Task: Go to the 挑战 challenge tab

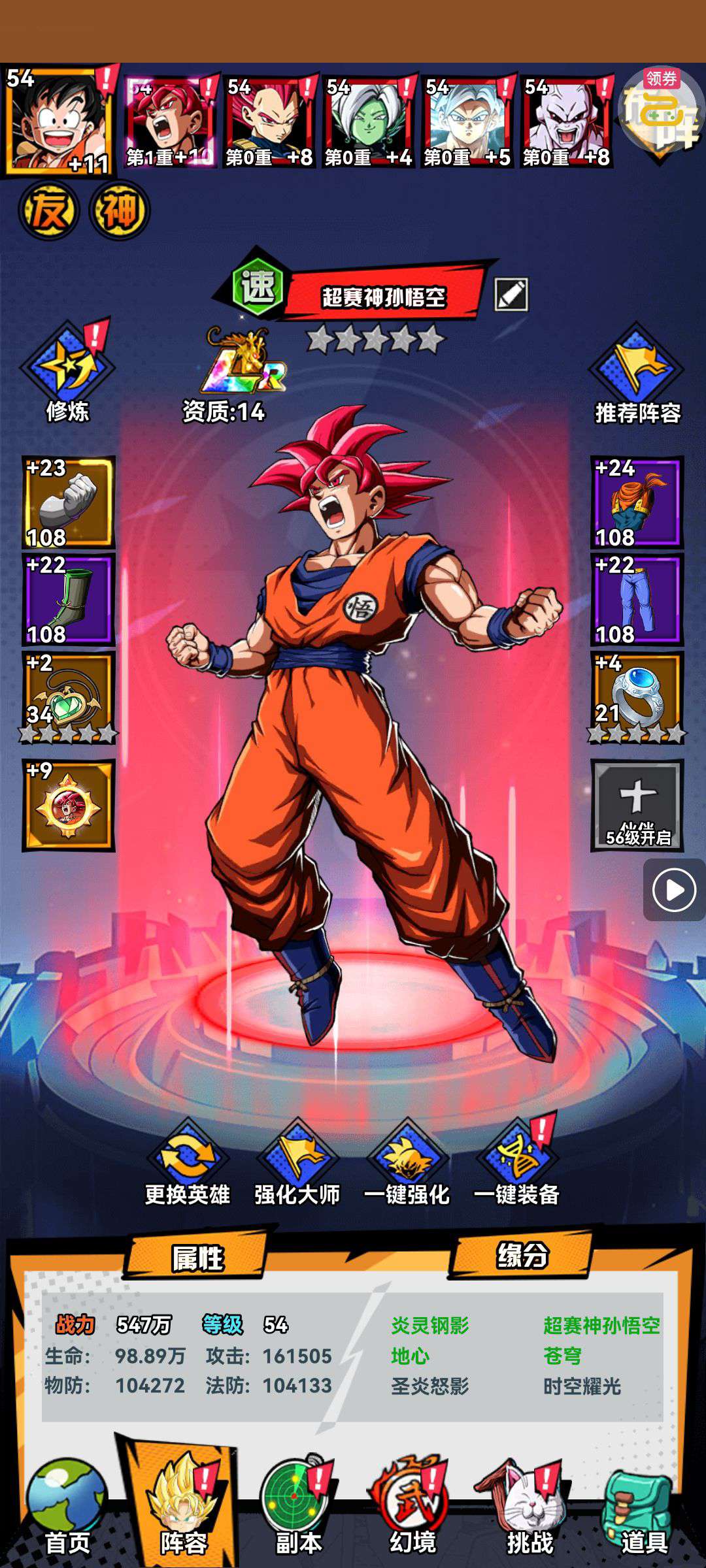Action: (529, 1509)
